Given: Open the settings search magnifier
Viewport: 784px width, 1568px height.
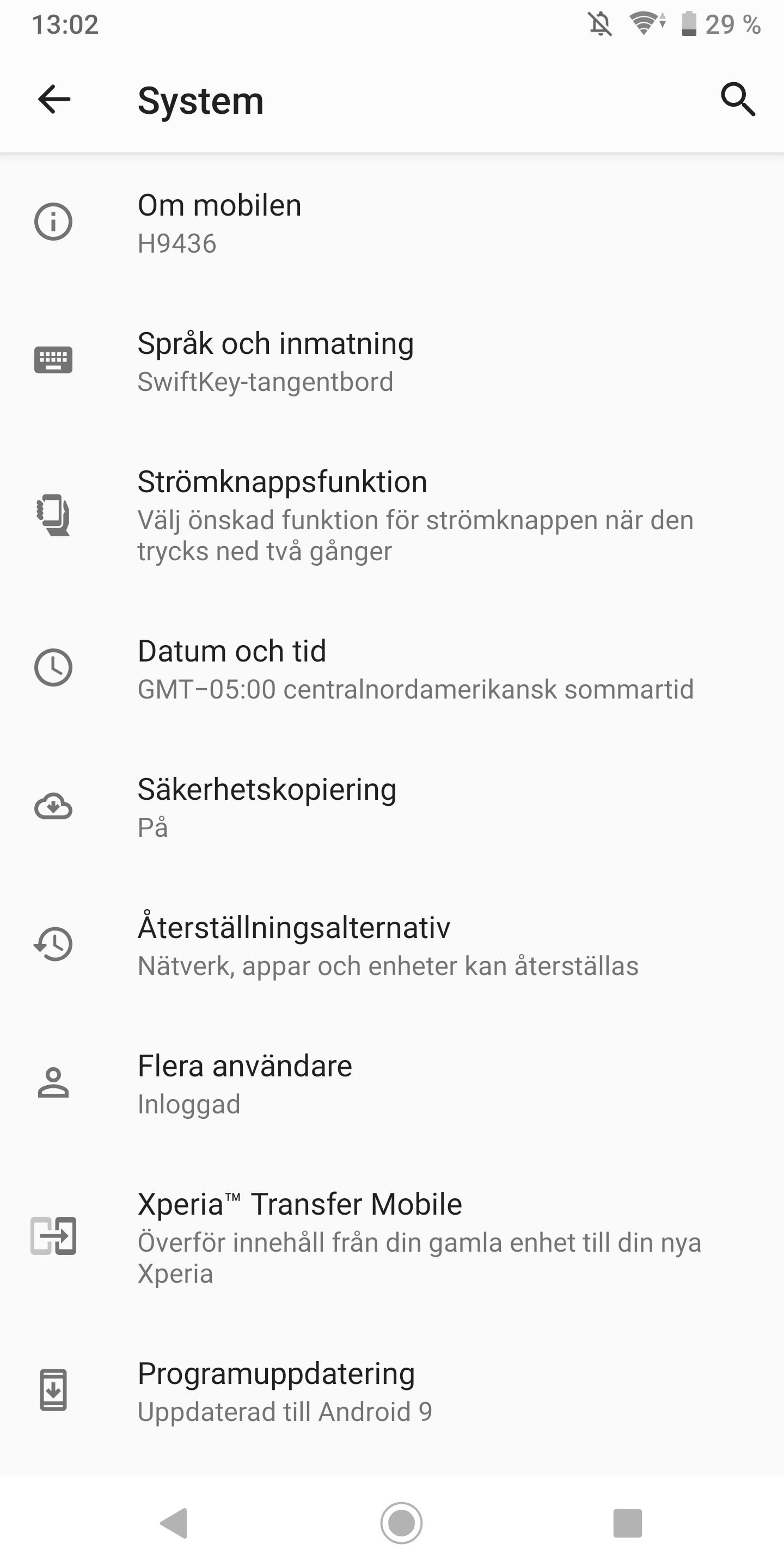Looking at the screenshot, I should click(738, 100).
